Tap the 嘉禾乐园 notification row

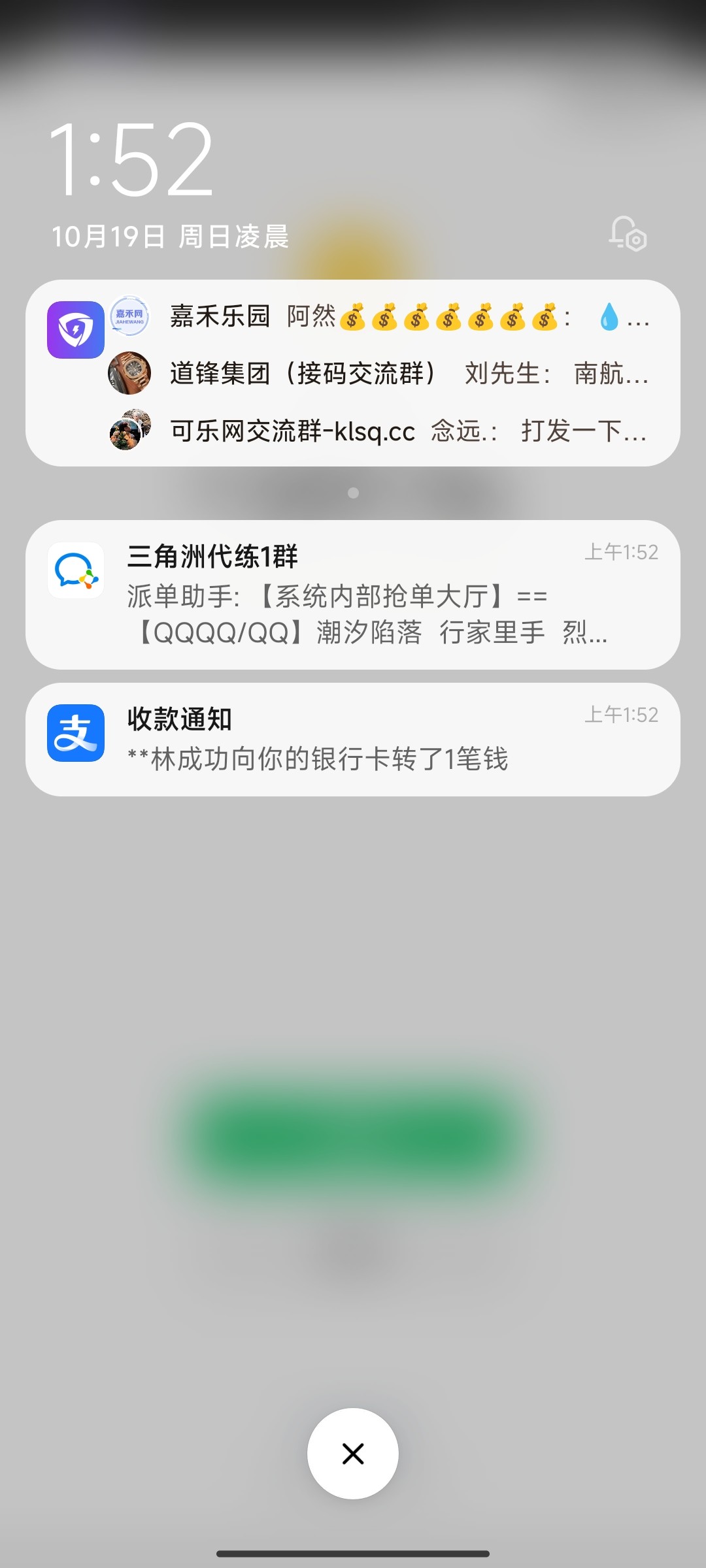click(392, 318)
